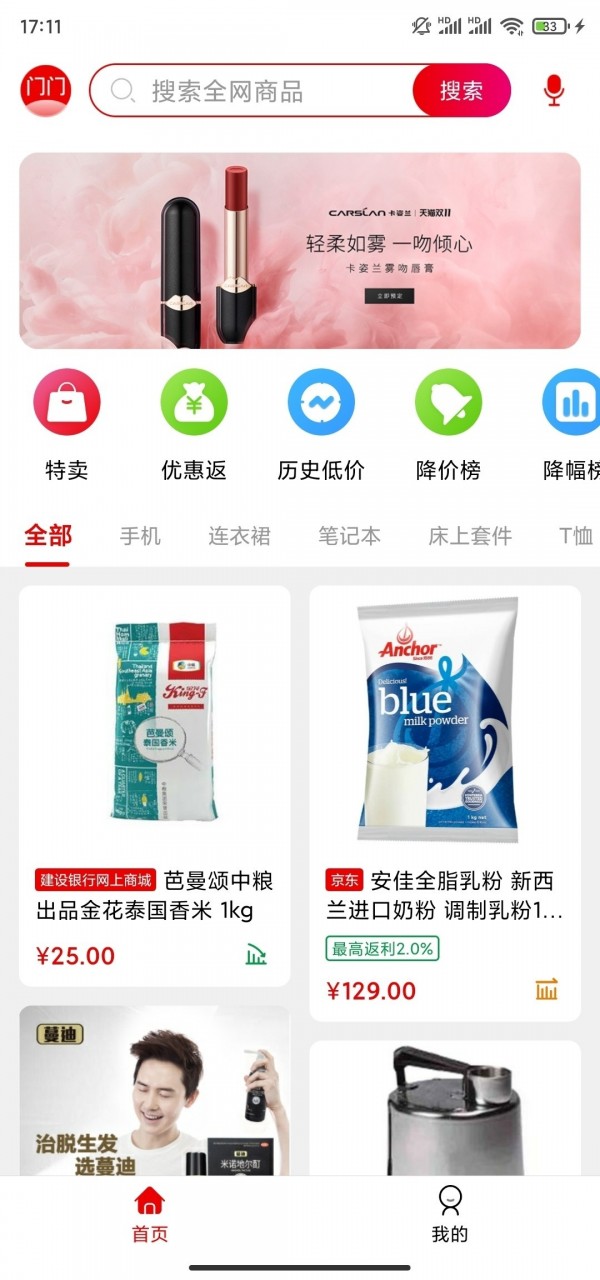The image size is (600, 1280).
Task: Tap the 首页 home tab
Action: tap(150, 1214)
